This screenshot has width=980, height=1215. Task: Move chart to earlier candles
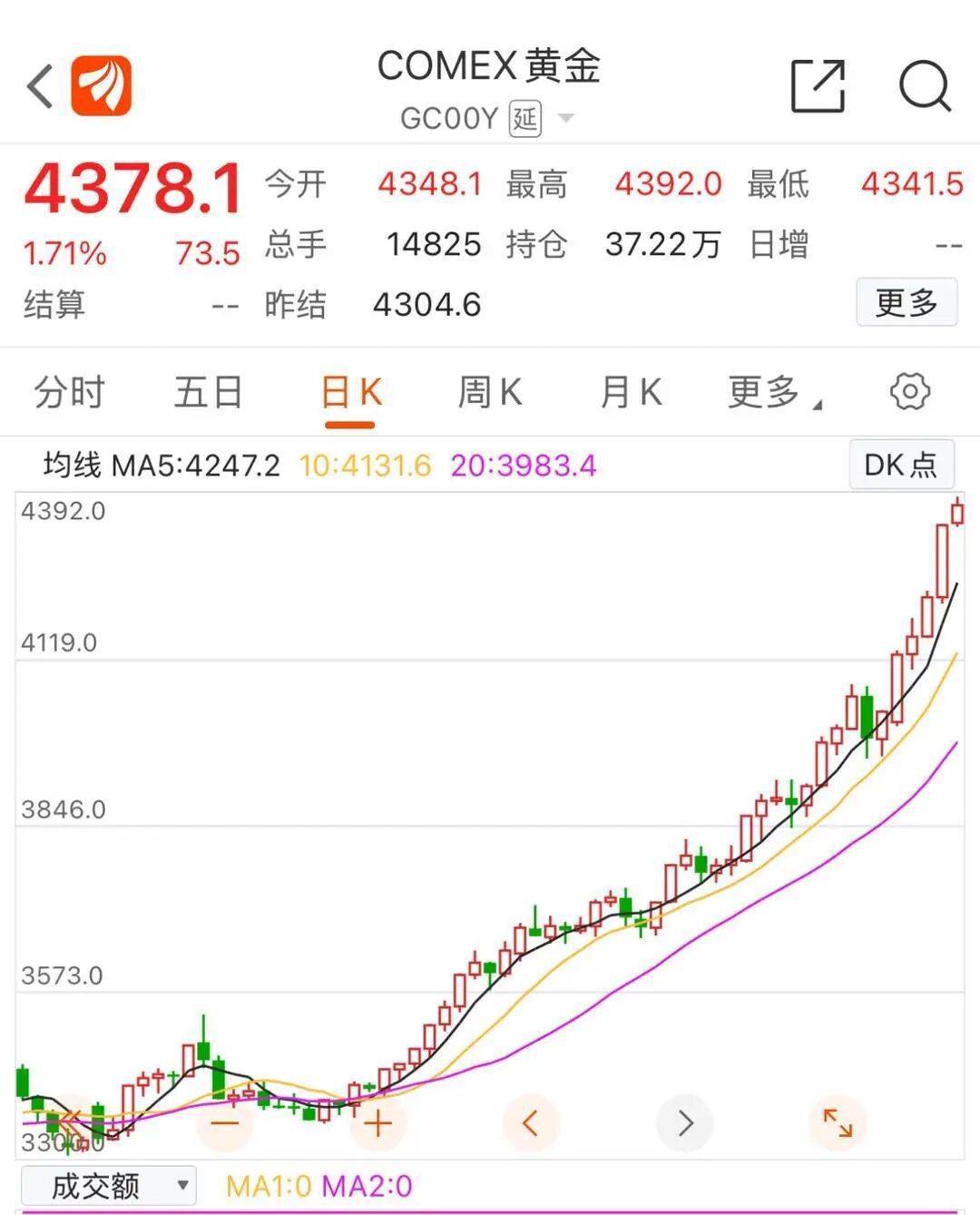click(x=531, y=1123)
